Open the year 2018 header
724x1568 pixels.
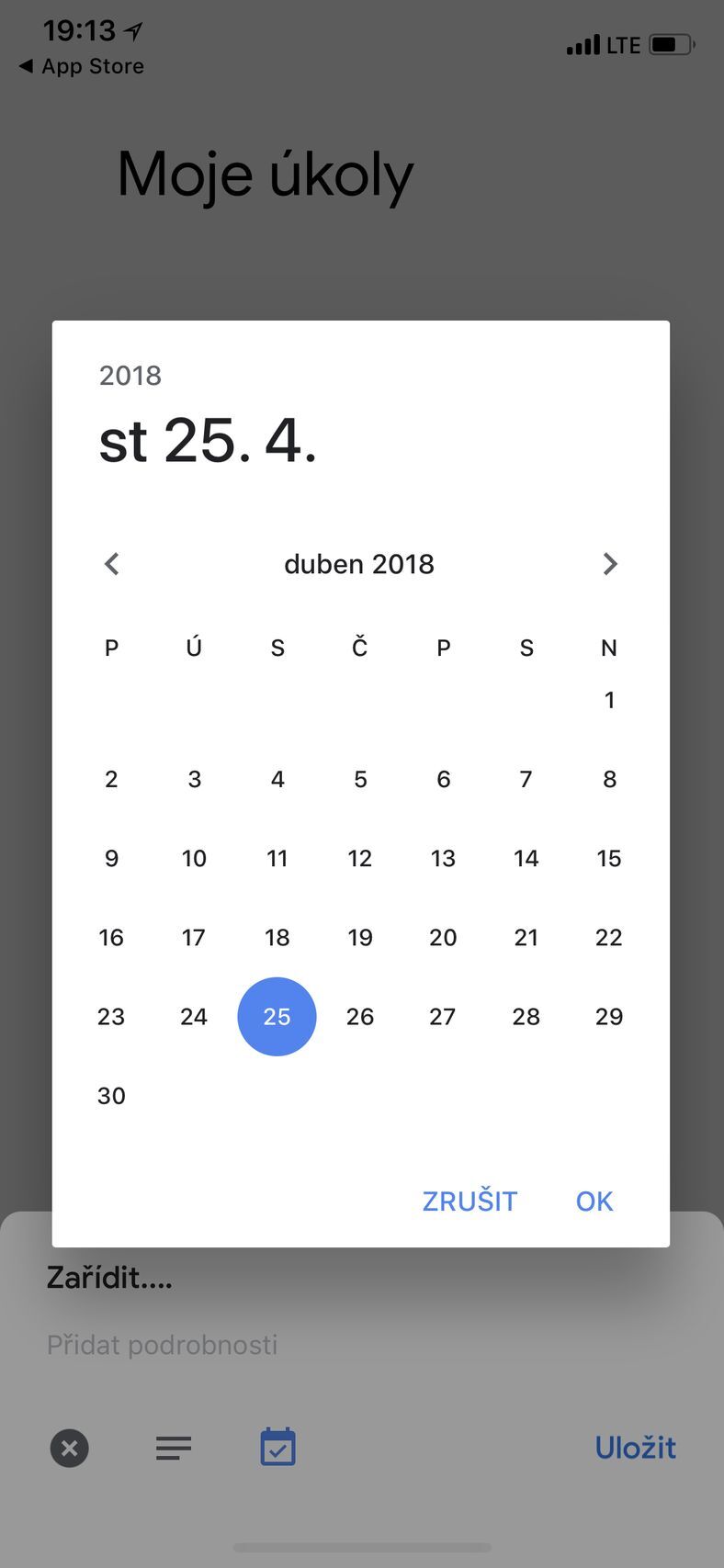[130, 375]
